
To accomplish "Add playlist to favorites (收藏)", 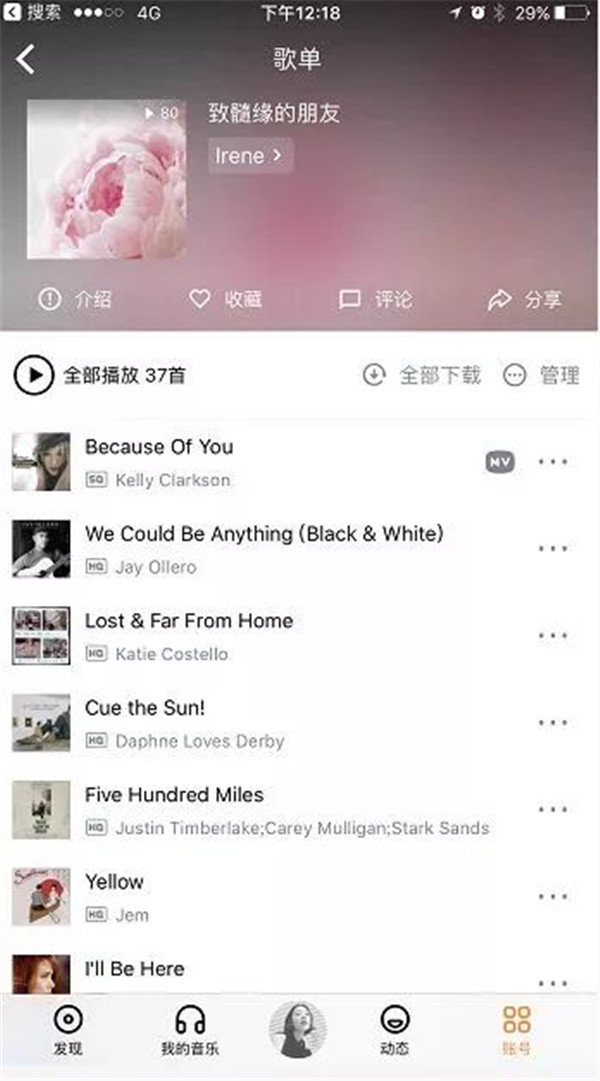I will [226, 299].
